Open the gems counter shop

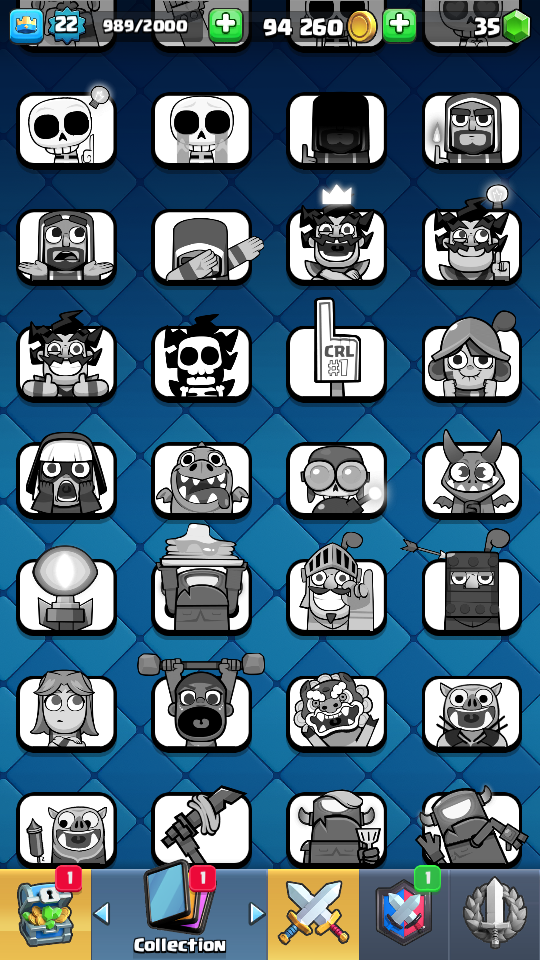[501, 26]
